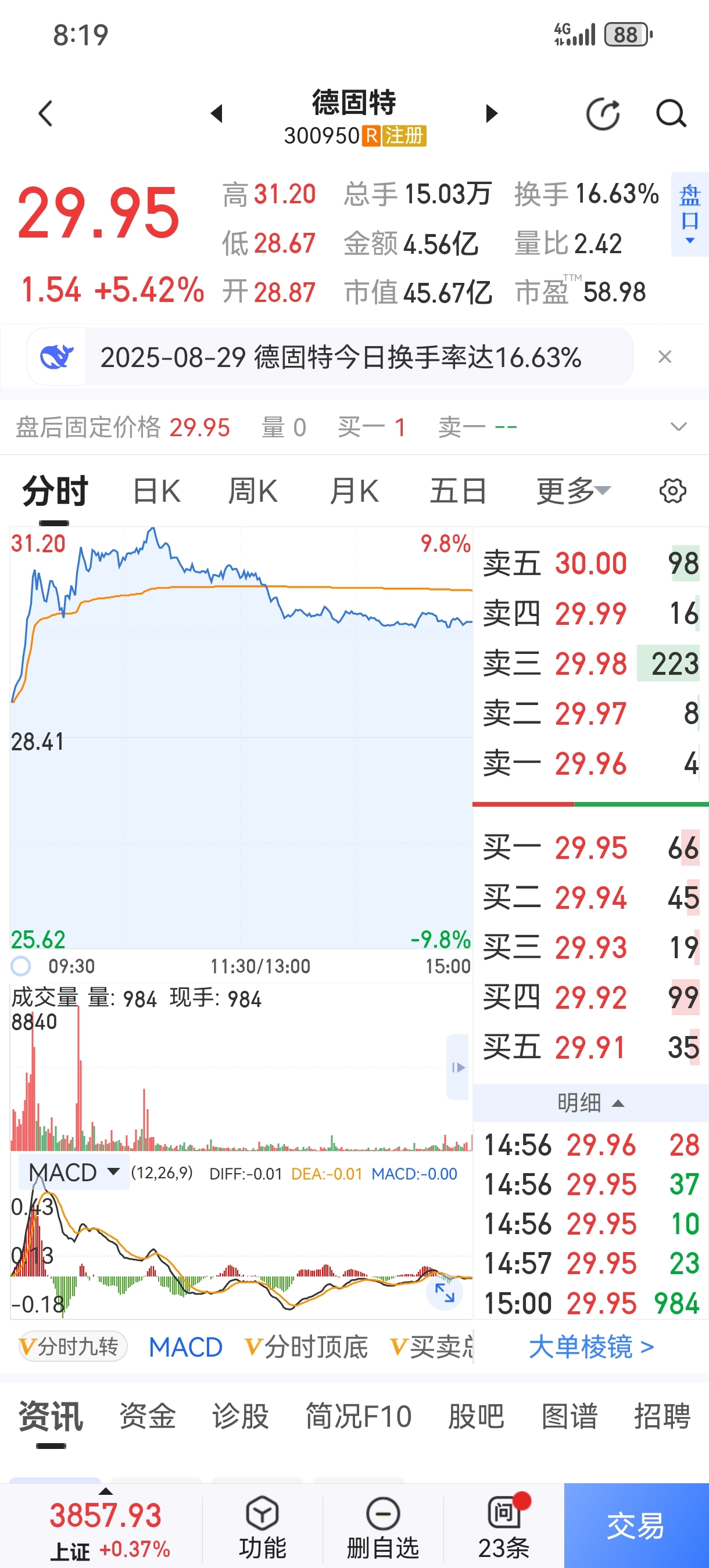Open the MACD indicator dropdown
709x1568 pixels.
pyautogui.click(x=74, y=1173)
